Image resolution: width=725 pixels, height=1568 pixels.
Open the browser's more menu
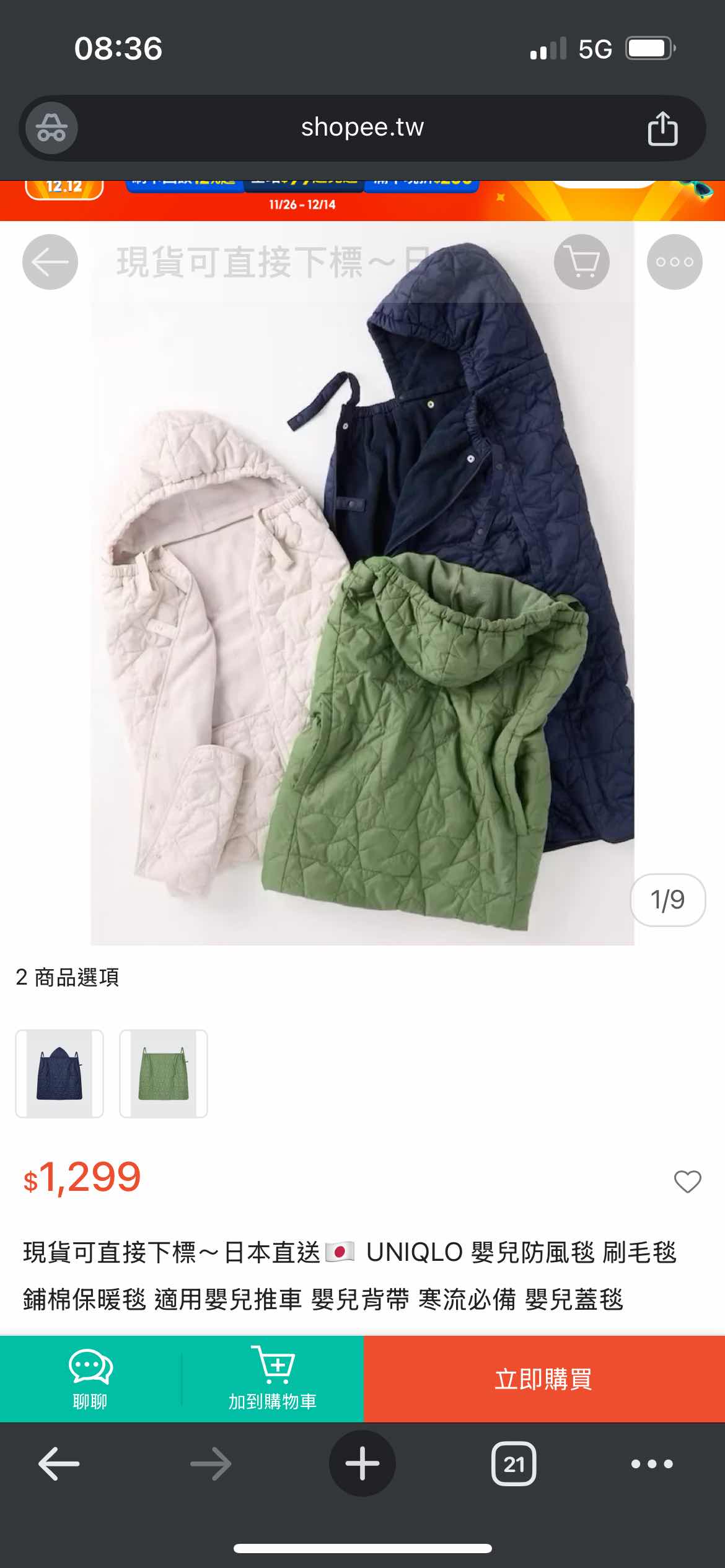pyautogui.click(x=651, y=1464)
